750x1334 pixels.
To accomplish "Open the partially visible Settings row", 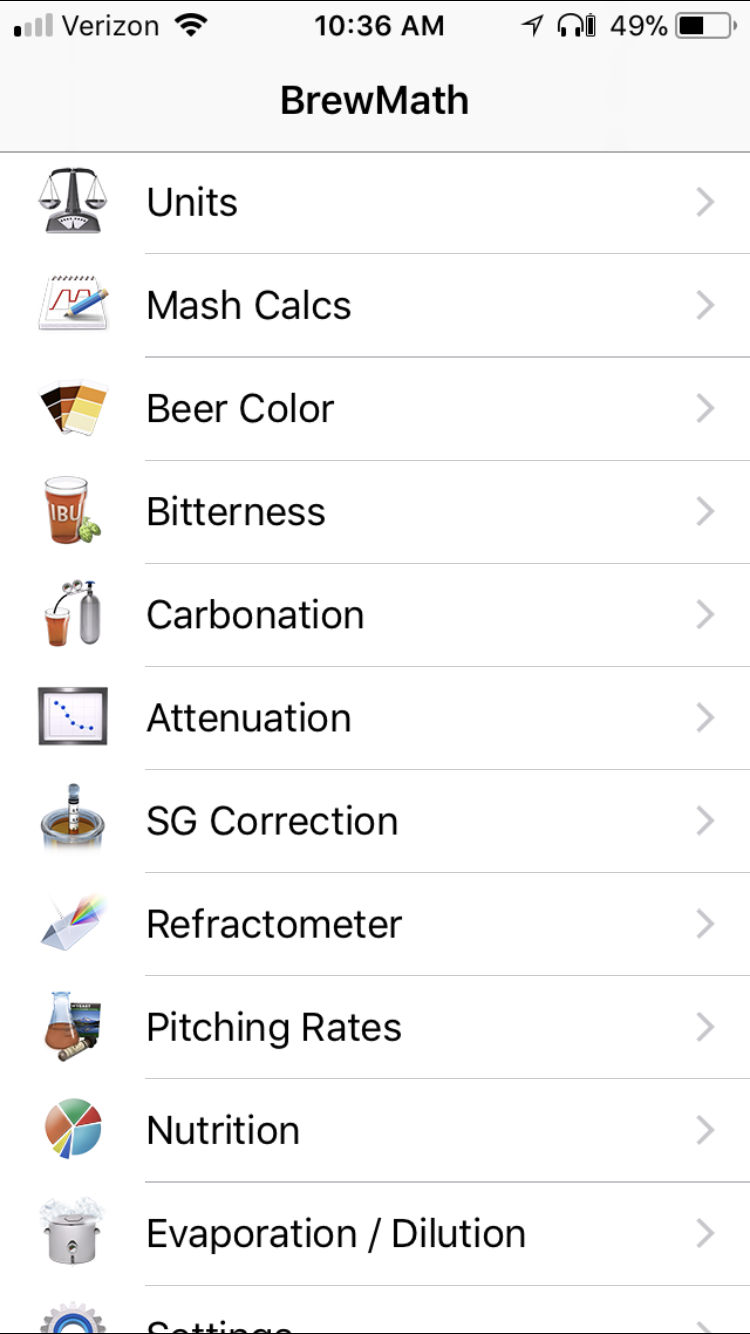I will [375, 1318].
